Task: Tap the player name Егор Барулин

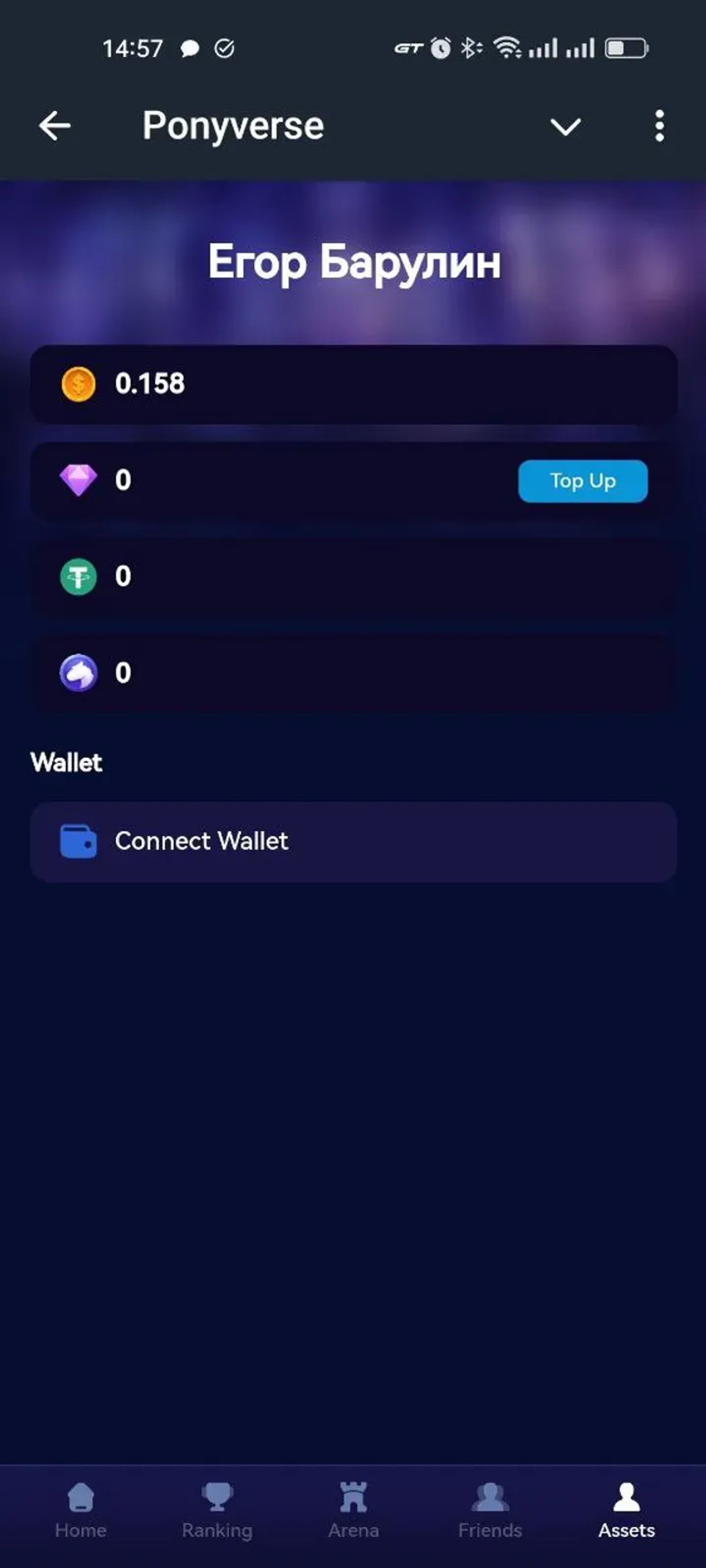Action: pos(353,263)
